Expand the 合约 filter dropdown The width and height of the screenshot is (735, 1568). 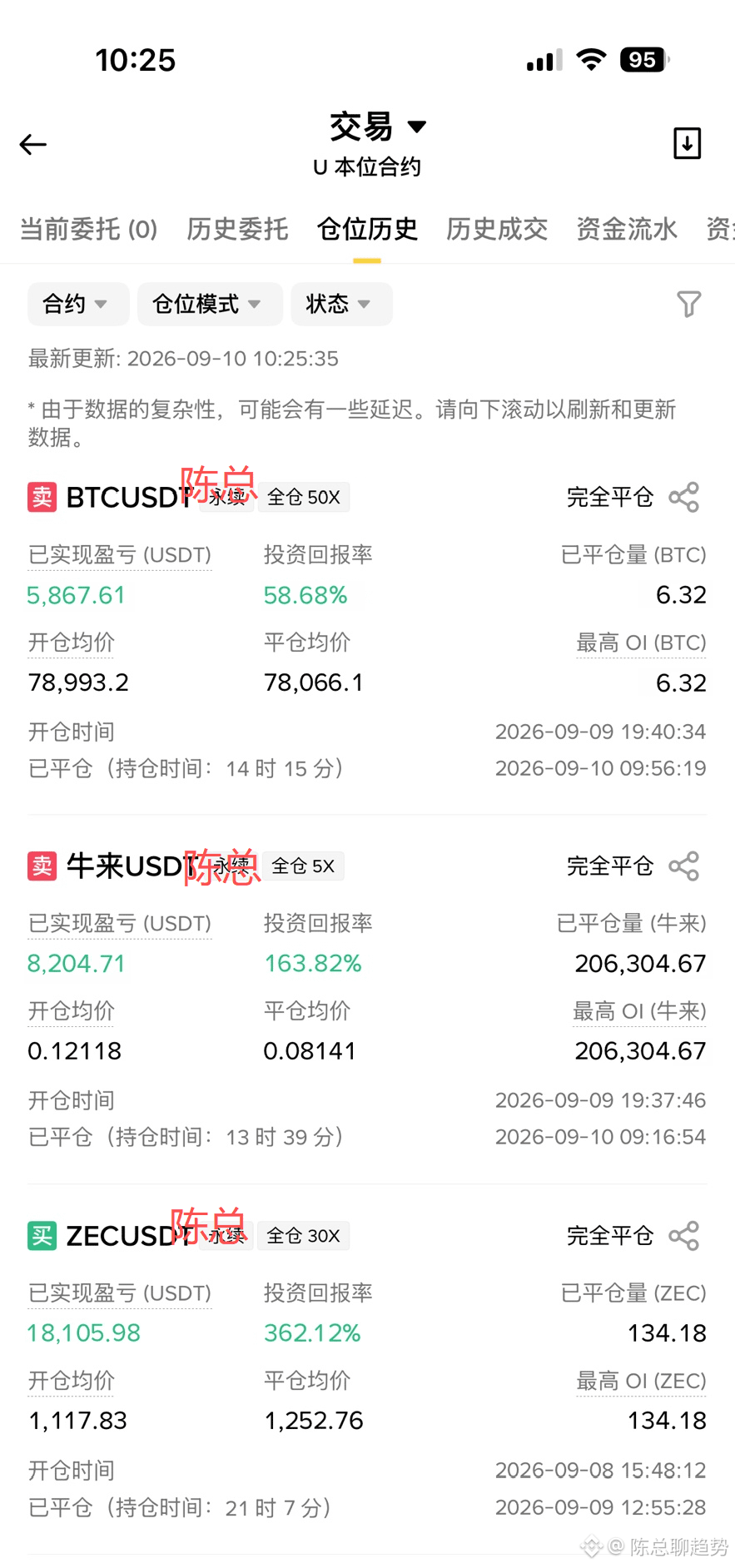click(x=78, y=304)
